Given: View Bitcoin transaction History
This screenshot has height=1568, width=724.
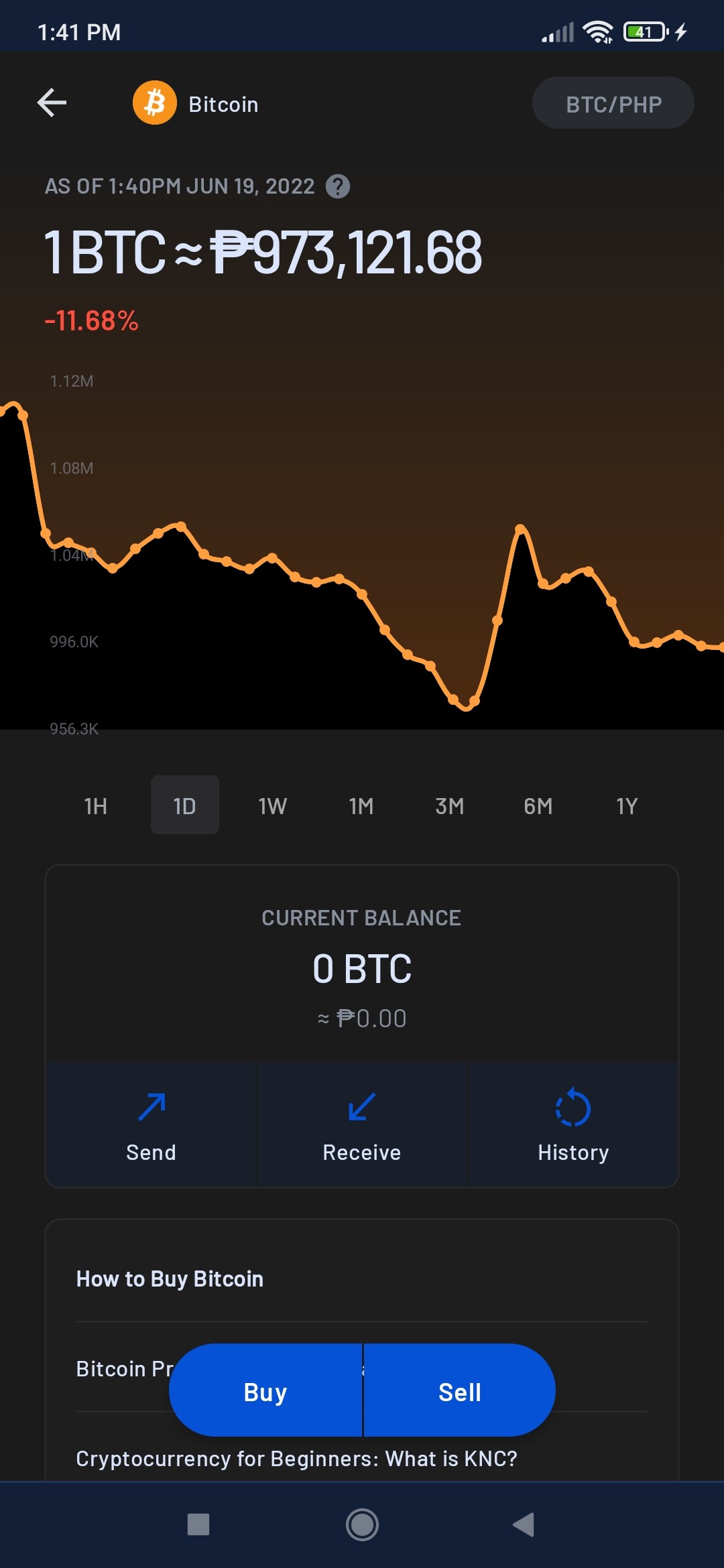Looking at the screenshot, I should 573,1125.
